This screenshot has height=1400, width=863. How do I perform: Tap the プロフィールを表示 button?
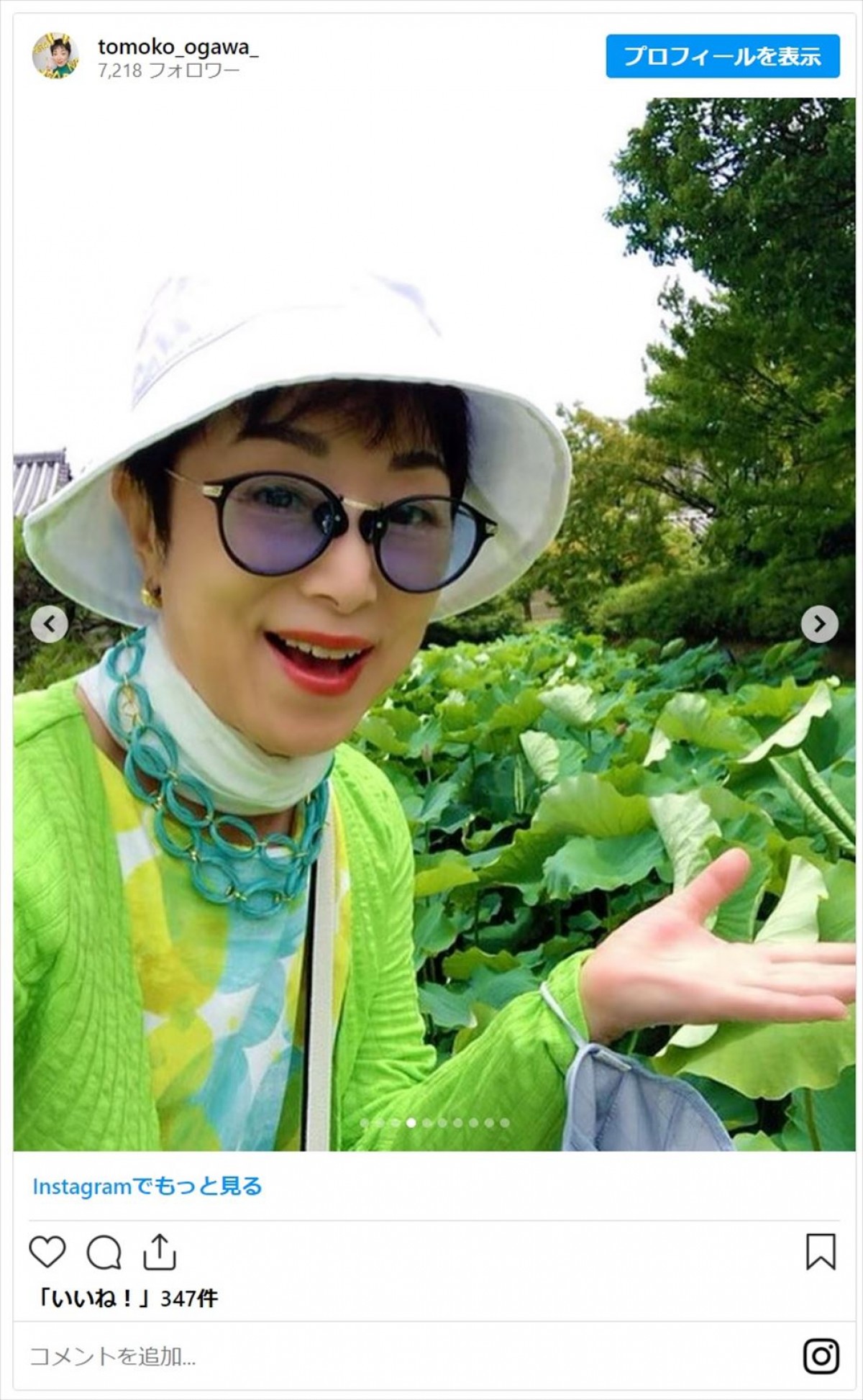722,56
